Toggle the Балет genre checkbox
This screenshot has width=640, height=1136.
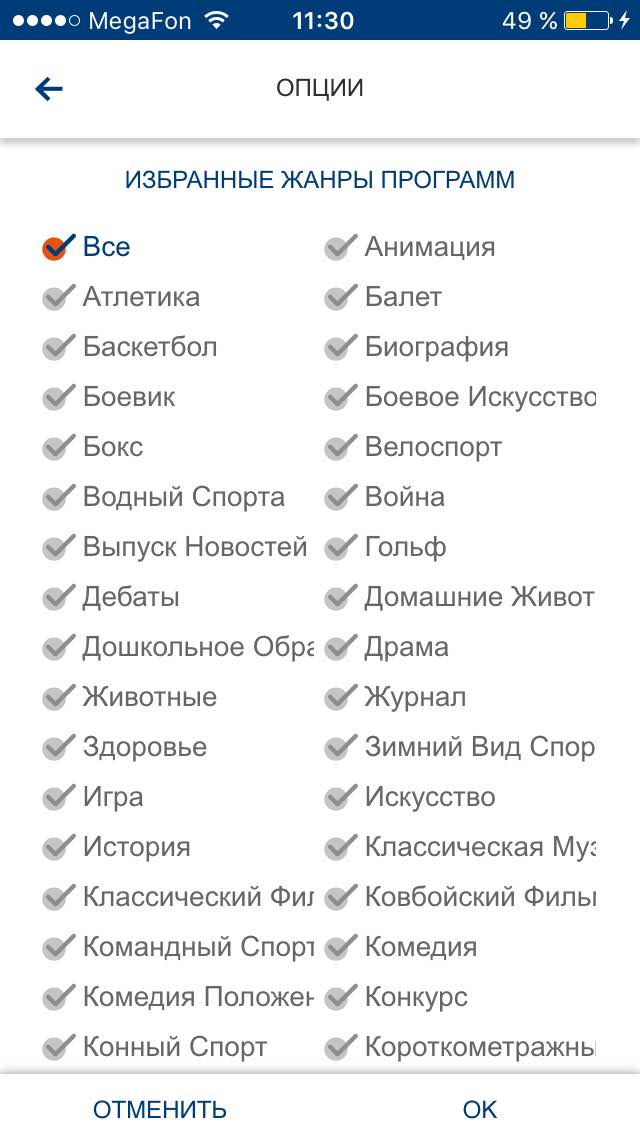tap(340, 297)
